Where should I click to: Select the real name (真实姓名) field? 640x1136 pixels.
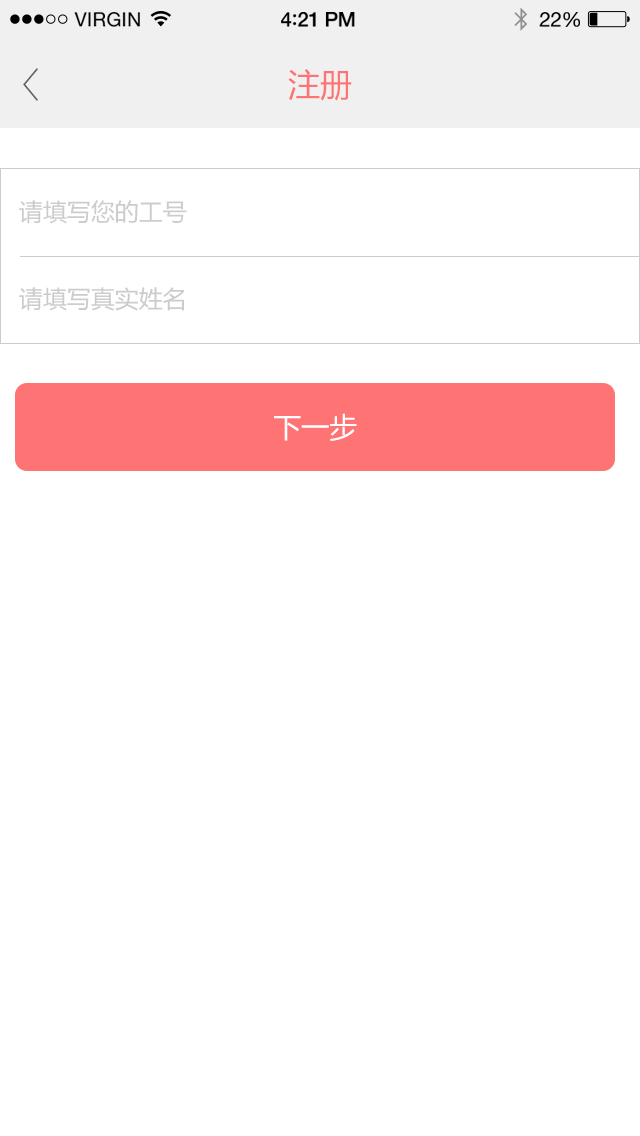point(320,300)
